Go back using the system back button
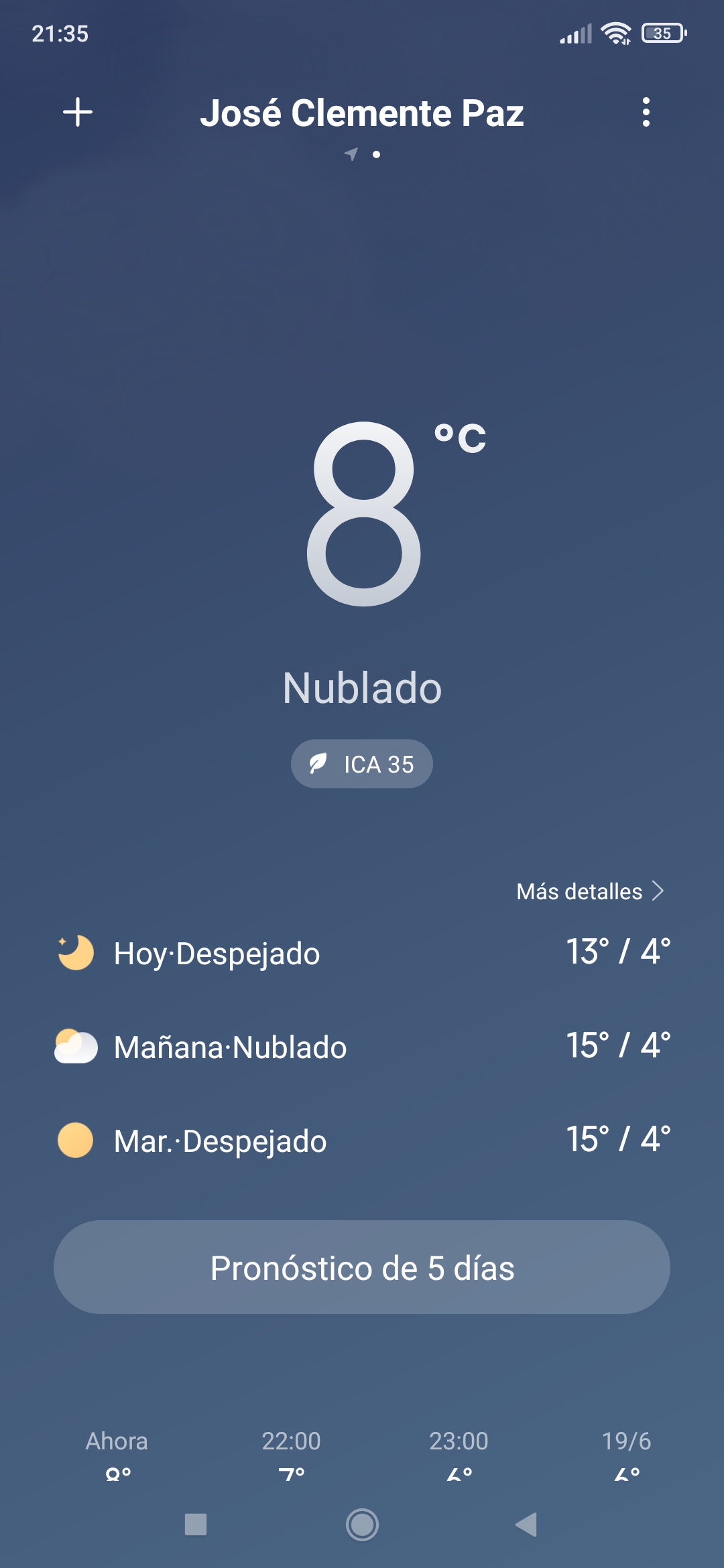The width and height of the screenshot is (724, 1568). (527, 1524)
